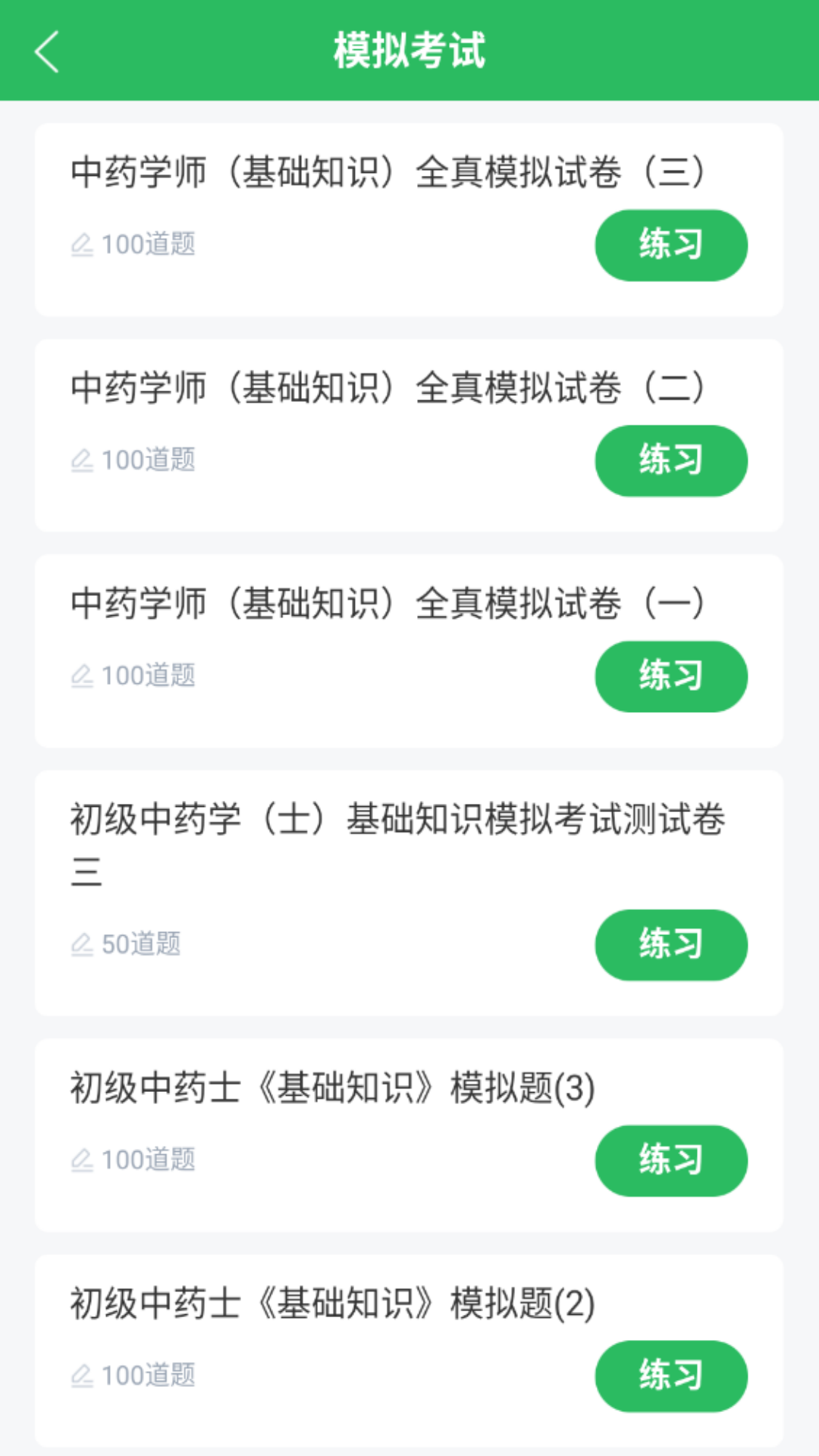Tap 练习 on 初级中药学（士）测试卷三
The height and width of the screenshot is (1456, 819).
click(670, 944)
